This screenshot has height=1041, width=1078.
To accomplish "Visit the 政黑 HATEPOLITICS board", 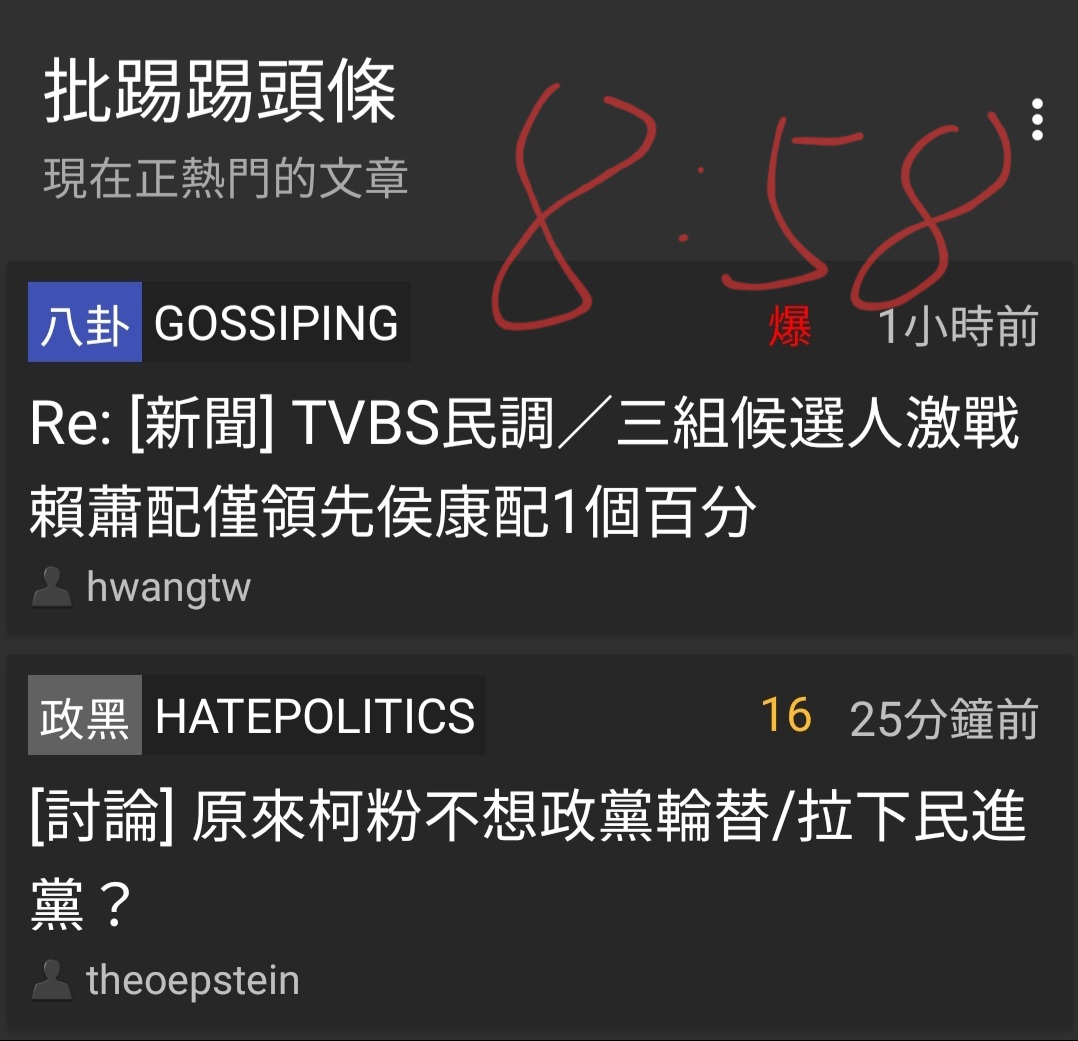I will pyautogui.click(x=257, y=716).
